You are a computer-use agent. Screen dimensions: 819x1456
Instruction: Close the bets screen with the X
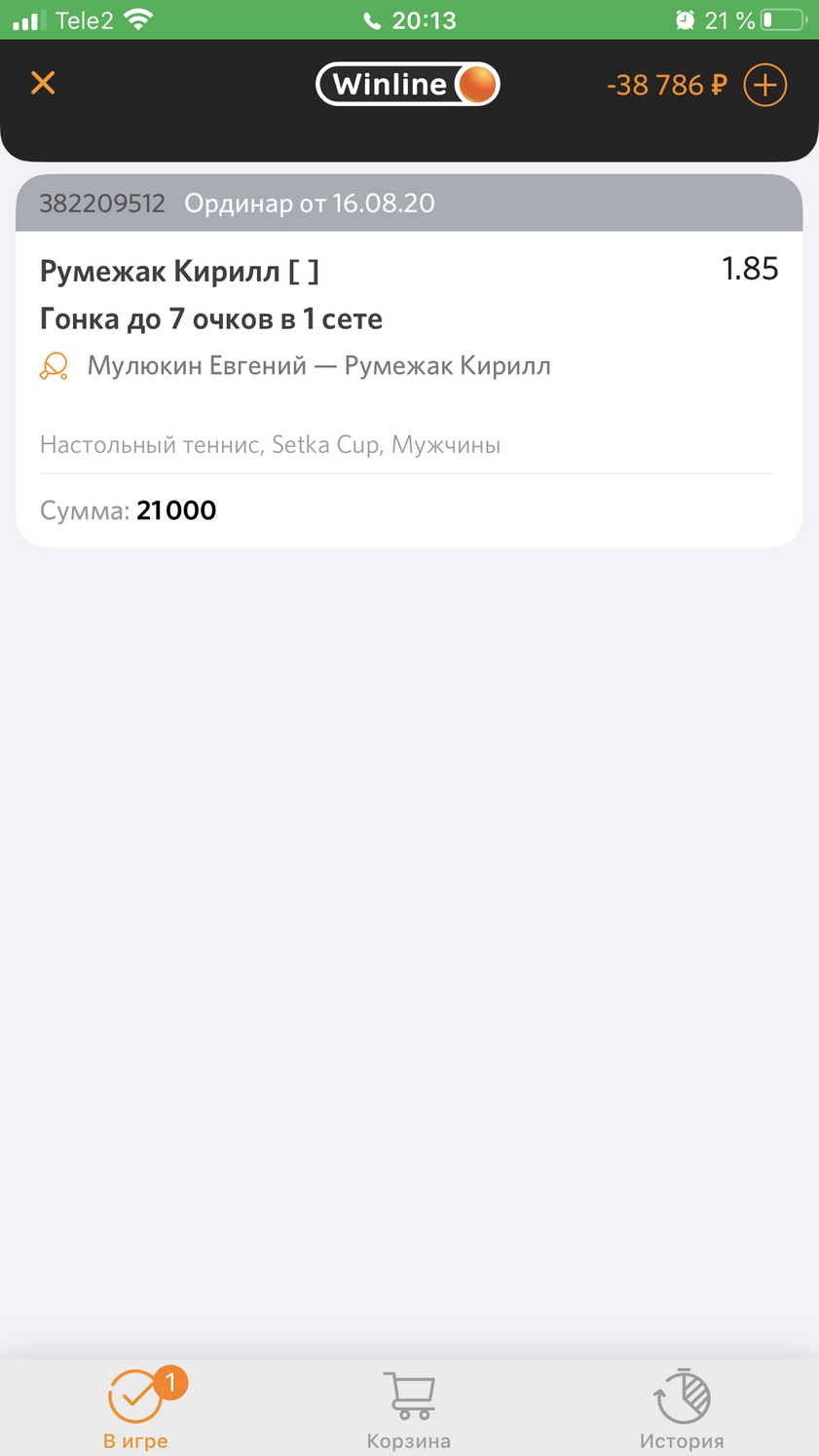pos(43,84)
